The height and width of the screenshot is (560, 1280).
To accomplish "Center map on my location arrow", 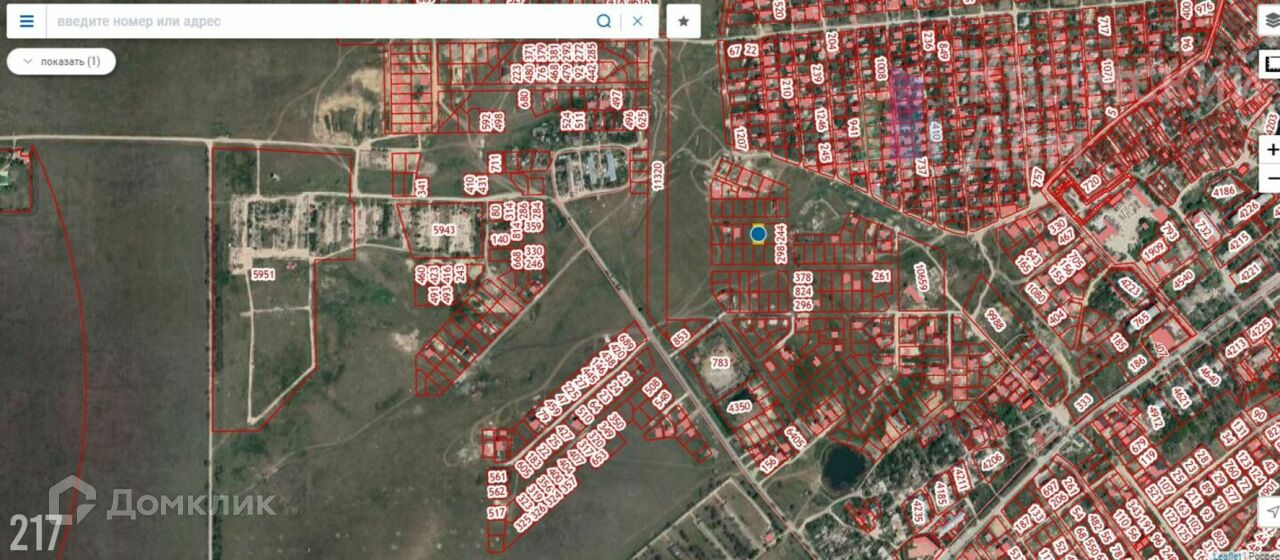I will (x=1270, y=512).
